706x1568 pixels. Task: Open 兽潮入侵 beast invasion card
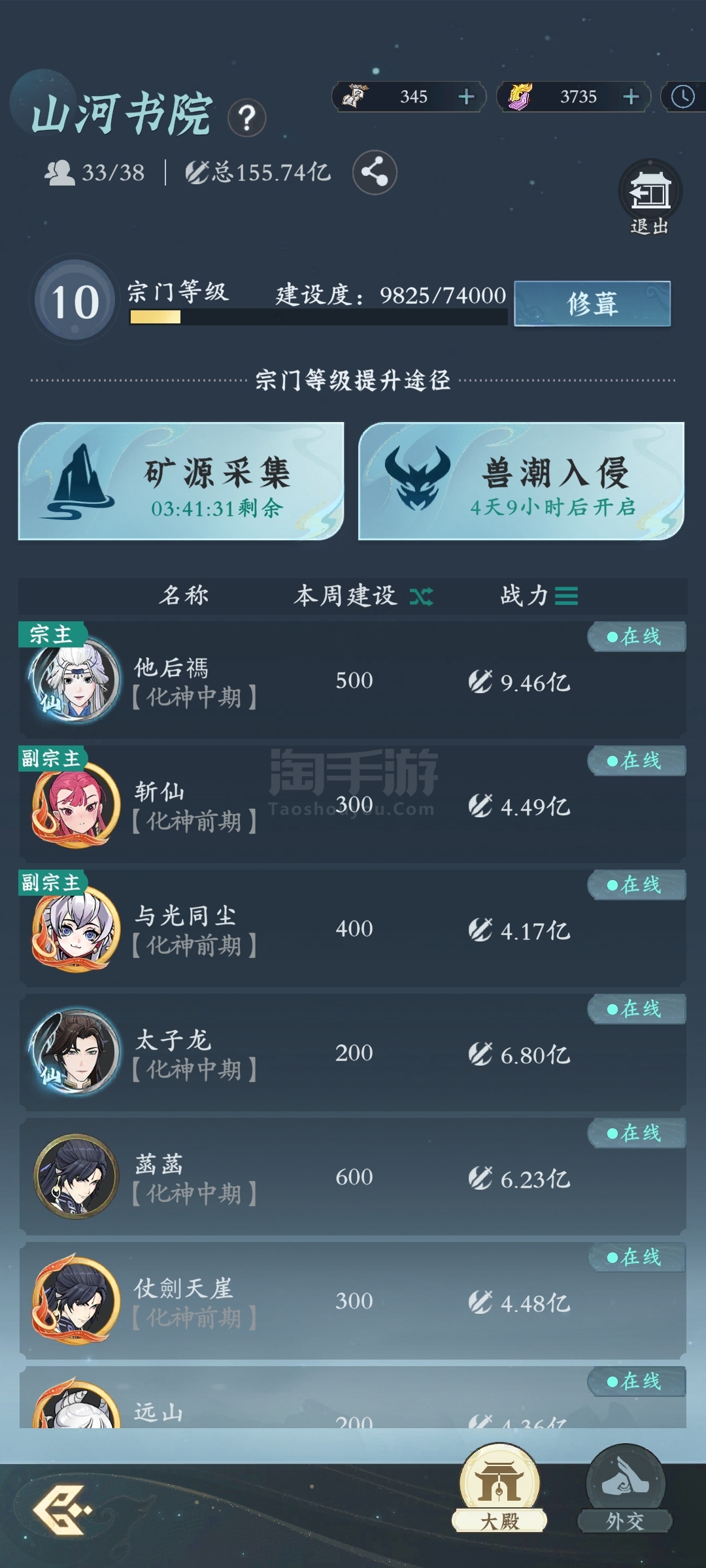pyautogui.click(x=522, y=482)
